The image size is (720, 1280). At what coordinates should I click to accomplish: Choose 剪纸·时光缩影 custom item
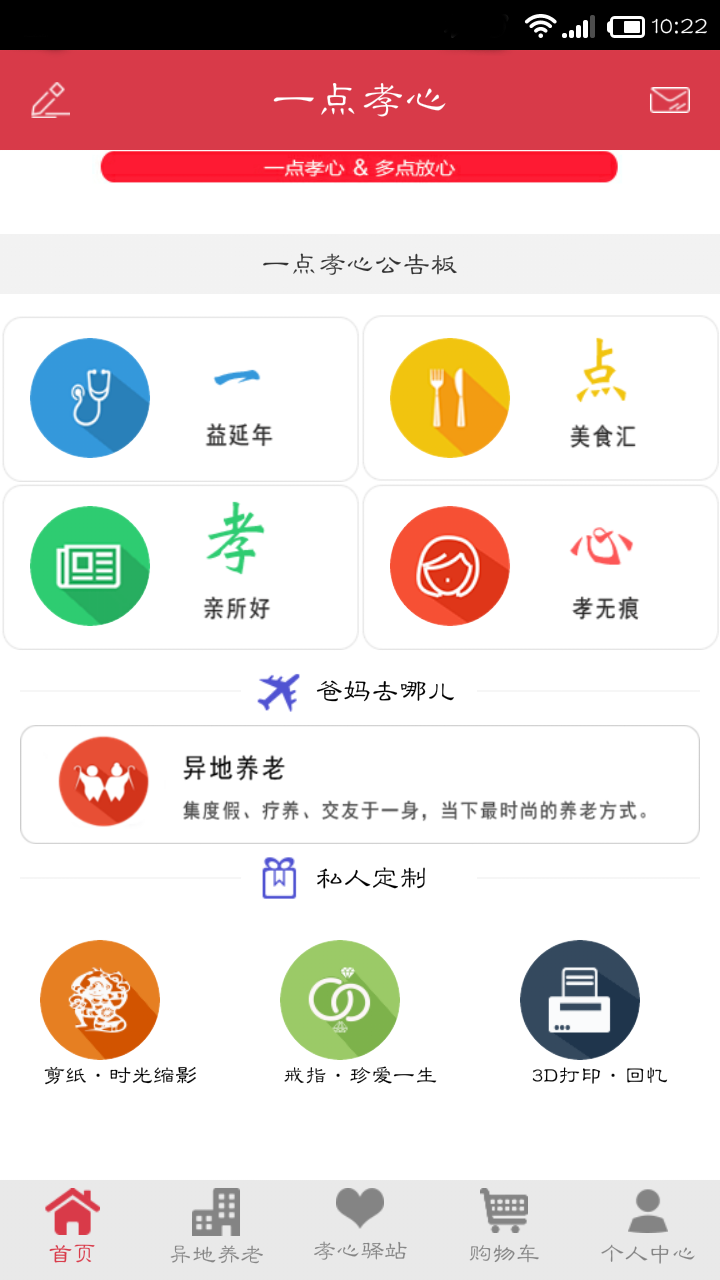[x=100, y=1012]
